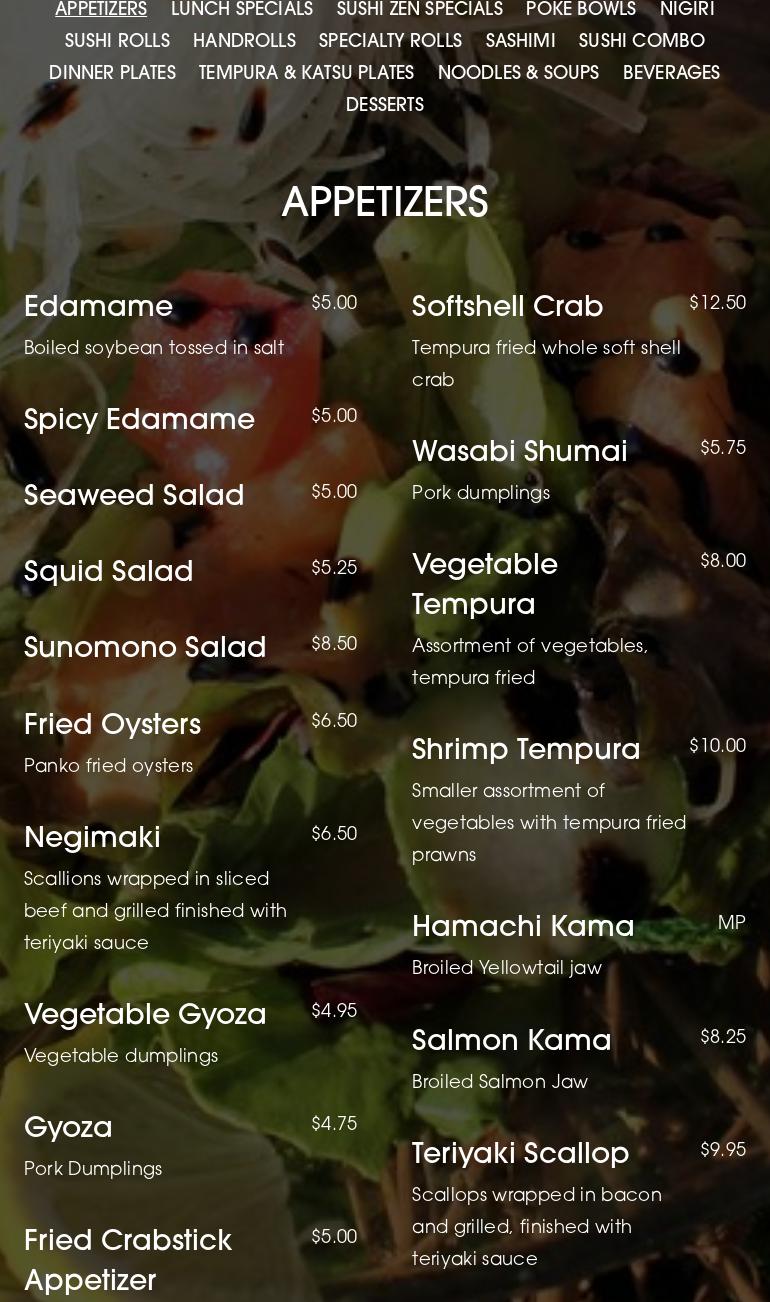
Task: Go to Sashimi section
Action: [x=520, y=41]
